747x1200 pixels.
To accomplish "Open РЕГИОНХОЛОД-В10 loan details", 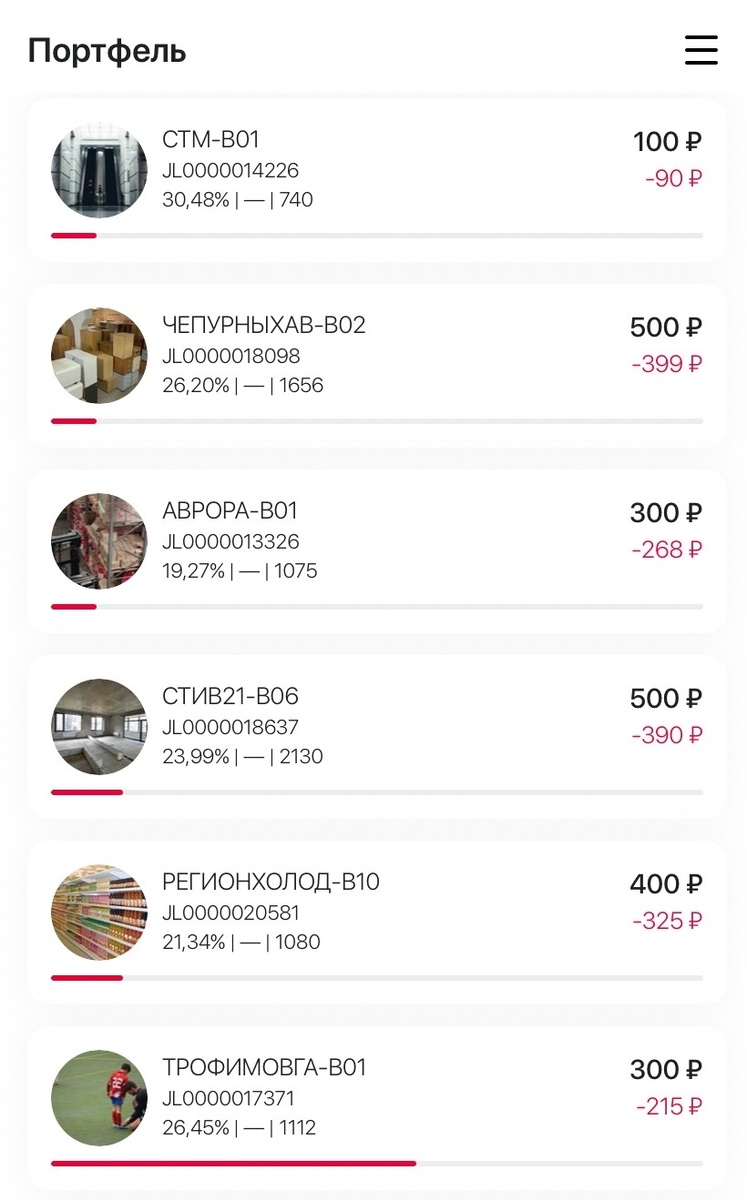I will click(x=376, y=922).
